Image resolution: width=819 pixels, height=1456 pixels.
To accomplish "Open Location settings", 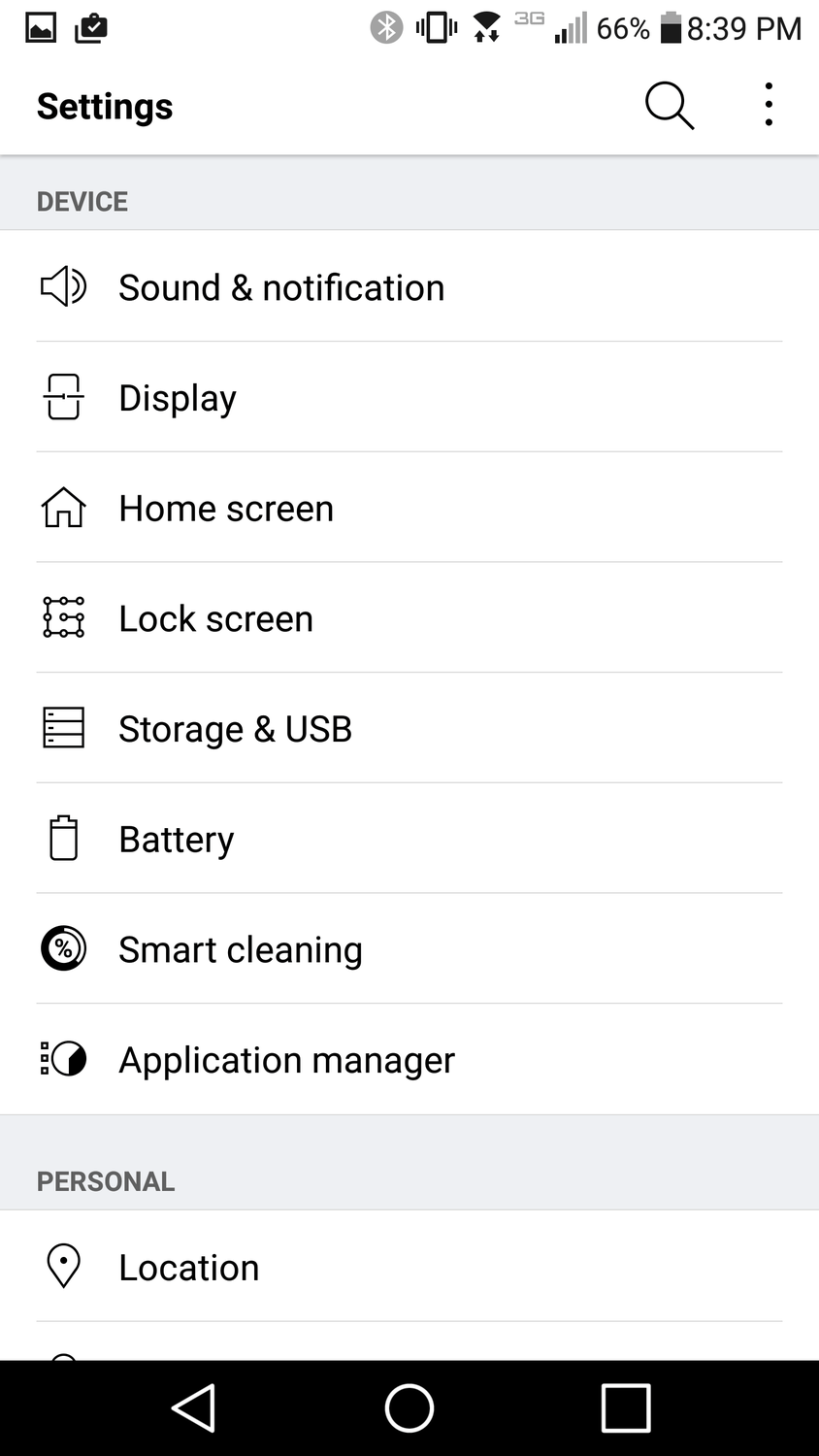I will 409,1267.
